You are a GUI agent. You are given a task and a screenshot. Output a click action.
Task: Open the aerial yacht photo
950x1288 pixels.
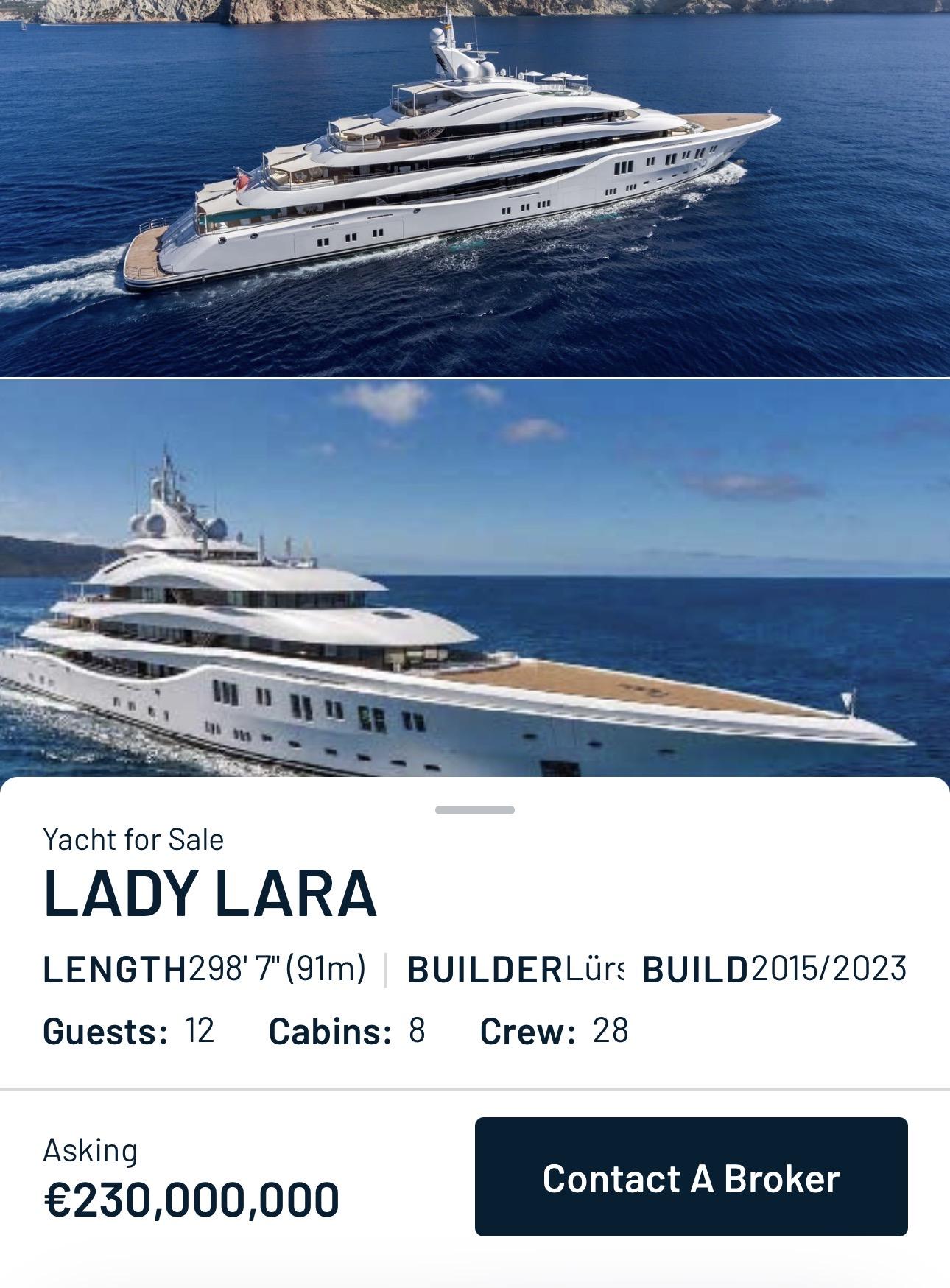[474, 188]
